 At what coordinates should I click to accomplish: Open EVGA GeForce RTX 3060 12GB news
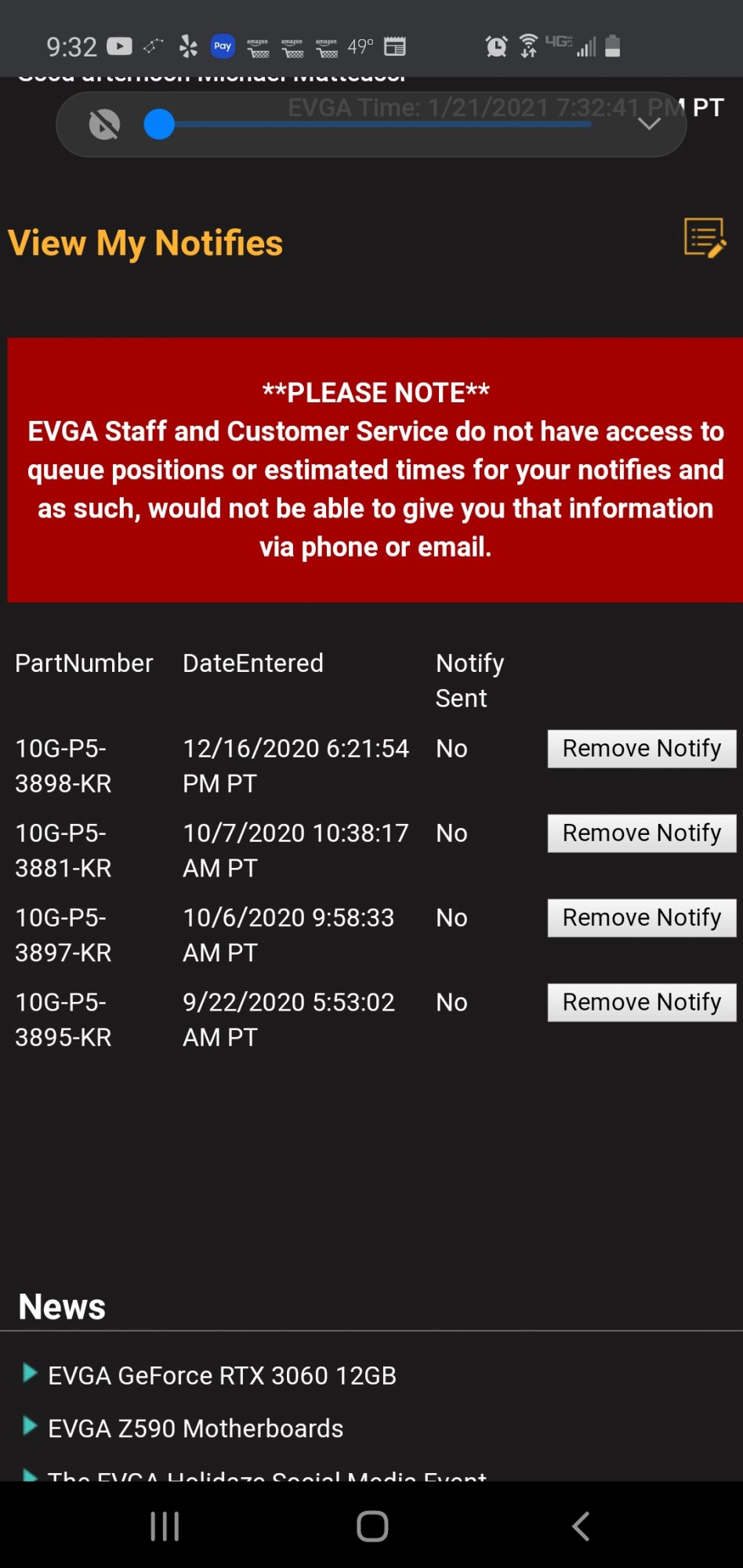222,1375
